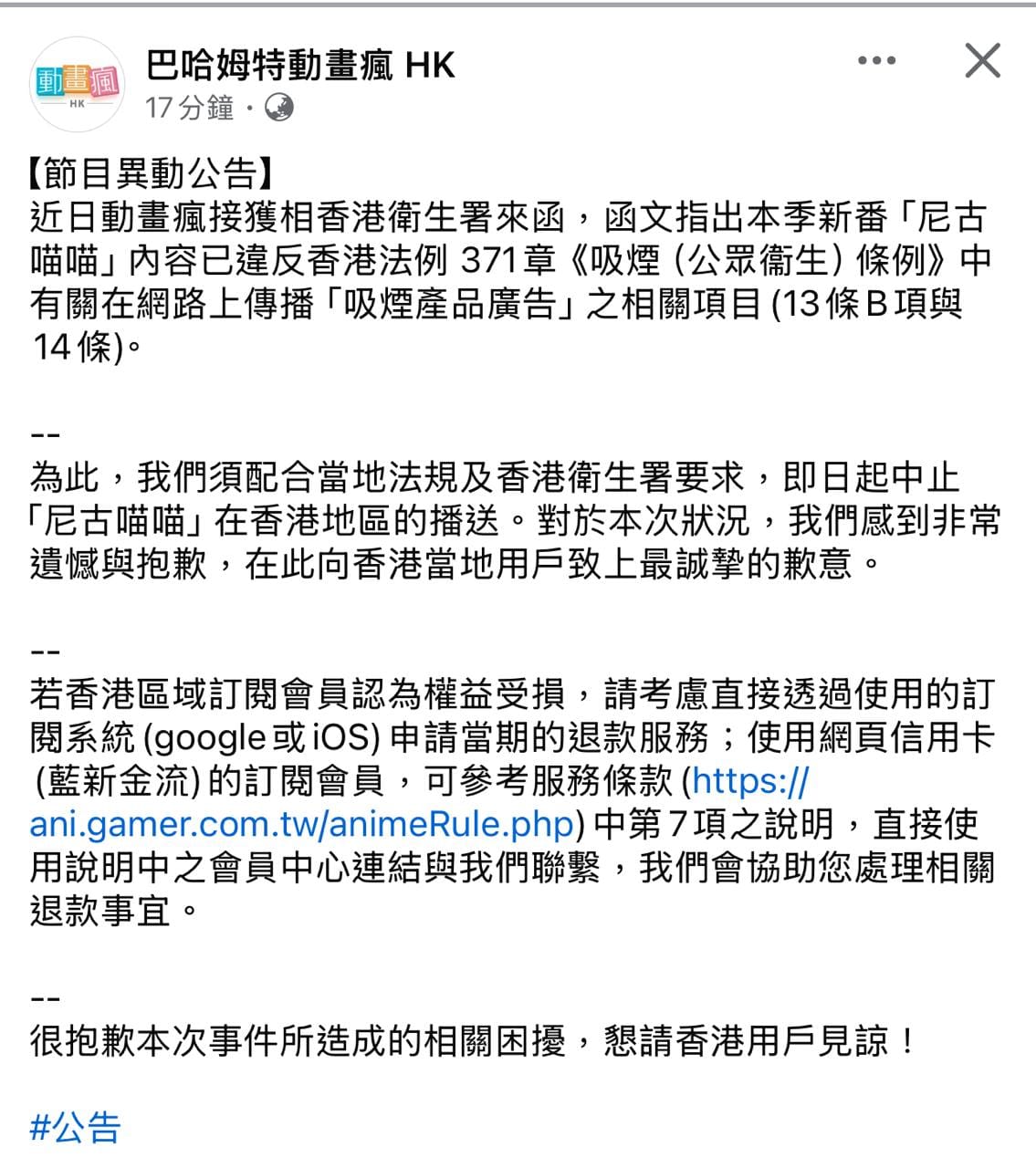Viewport: 1036px width, 1168px height.
Task: Tap the 17分鐘 post timestamp
Action: [190, 109]
